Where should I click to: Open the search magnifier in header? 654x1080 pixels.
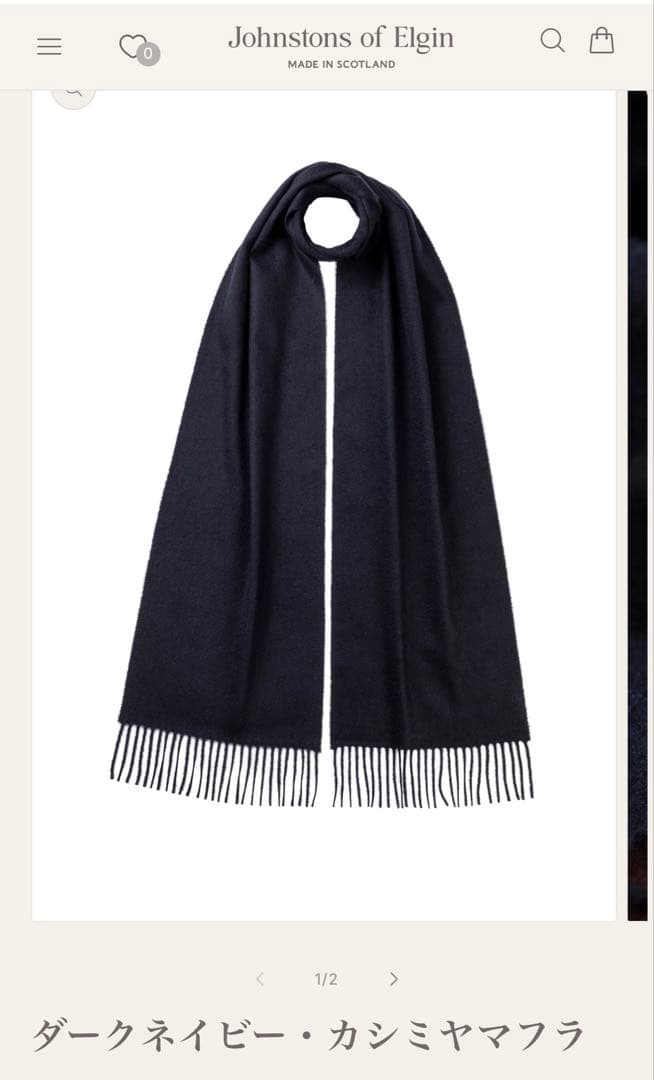552,41
